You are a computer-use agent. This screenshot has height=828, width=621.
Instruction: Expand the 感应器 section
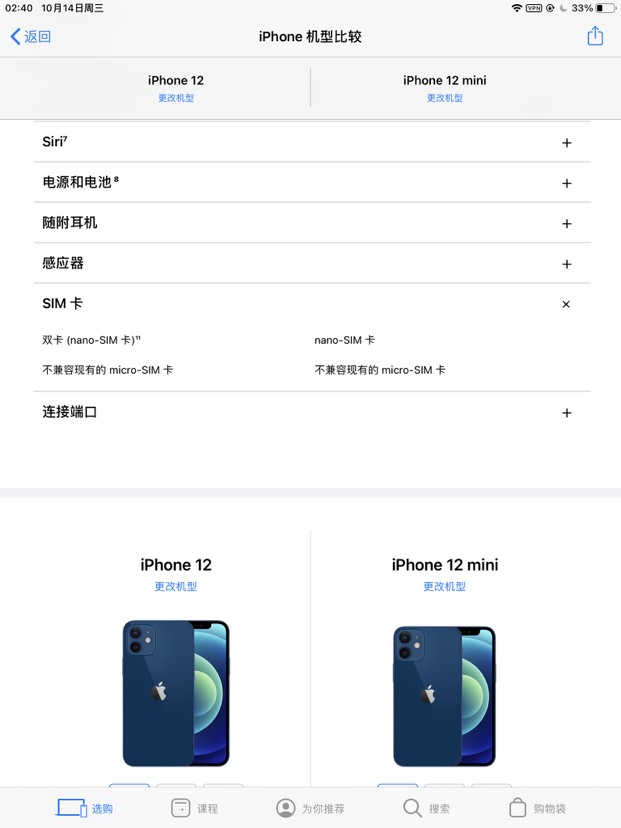click(566, 264)
